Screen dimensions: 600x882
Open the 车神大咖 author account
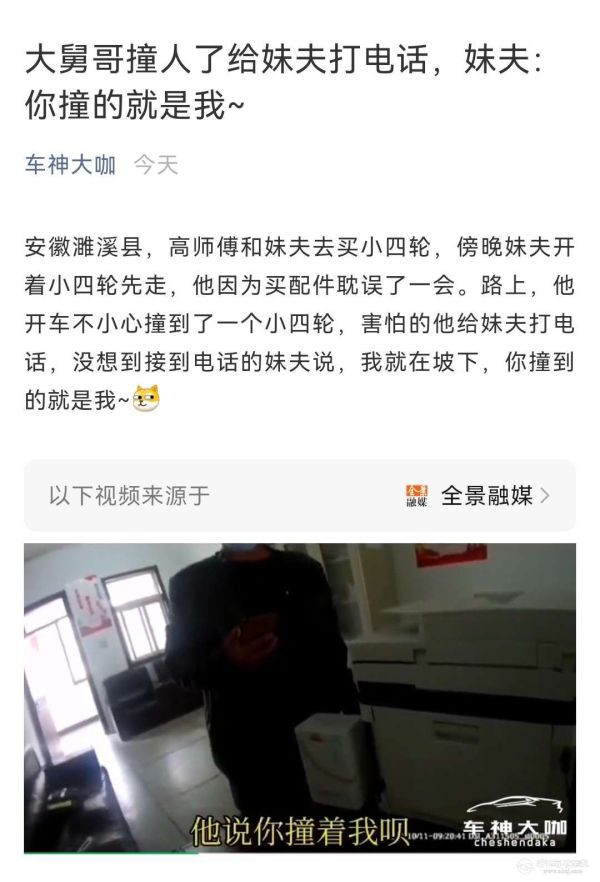(x=70, y=165)
